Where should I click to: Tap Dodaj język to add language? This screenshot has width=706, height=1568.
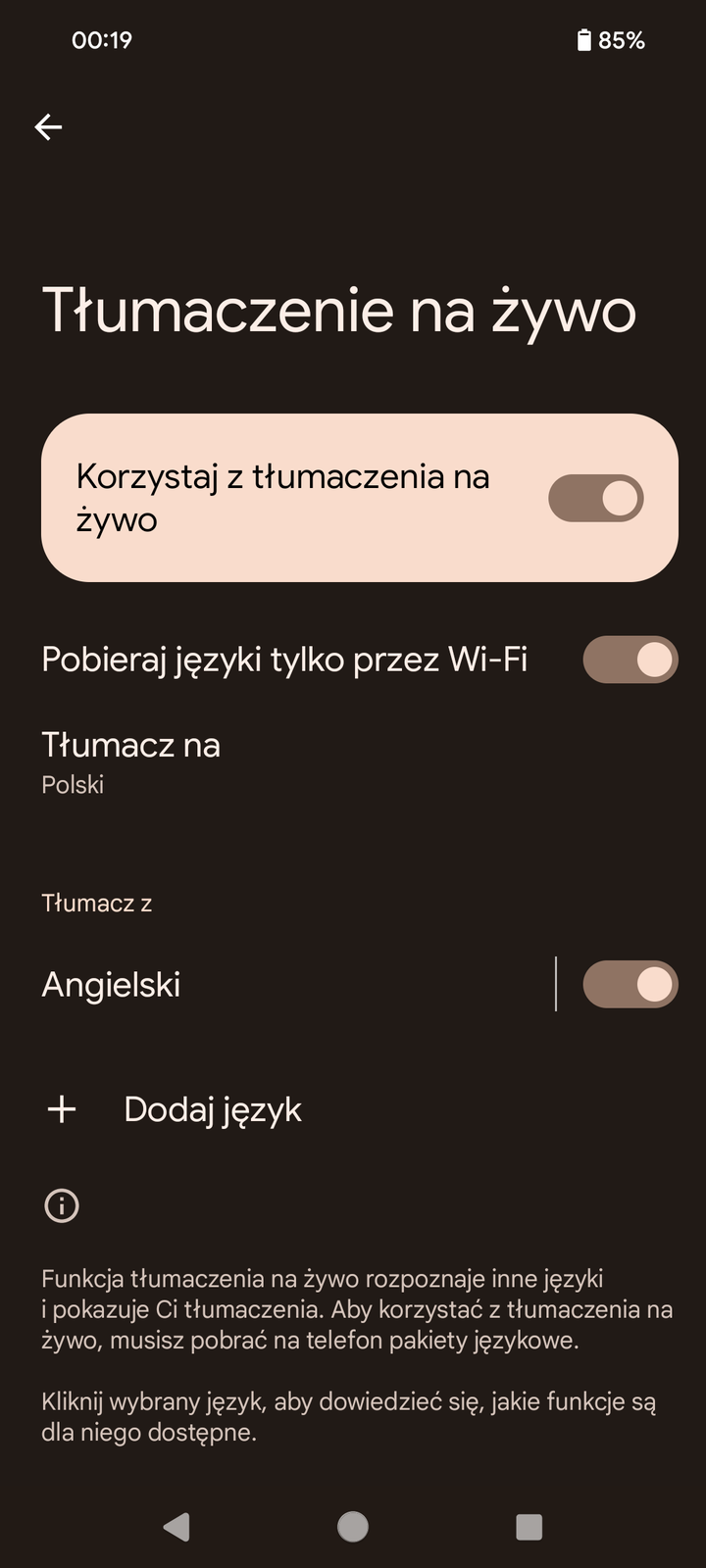pyautogui.click(x=213, y=1109)
